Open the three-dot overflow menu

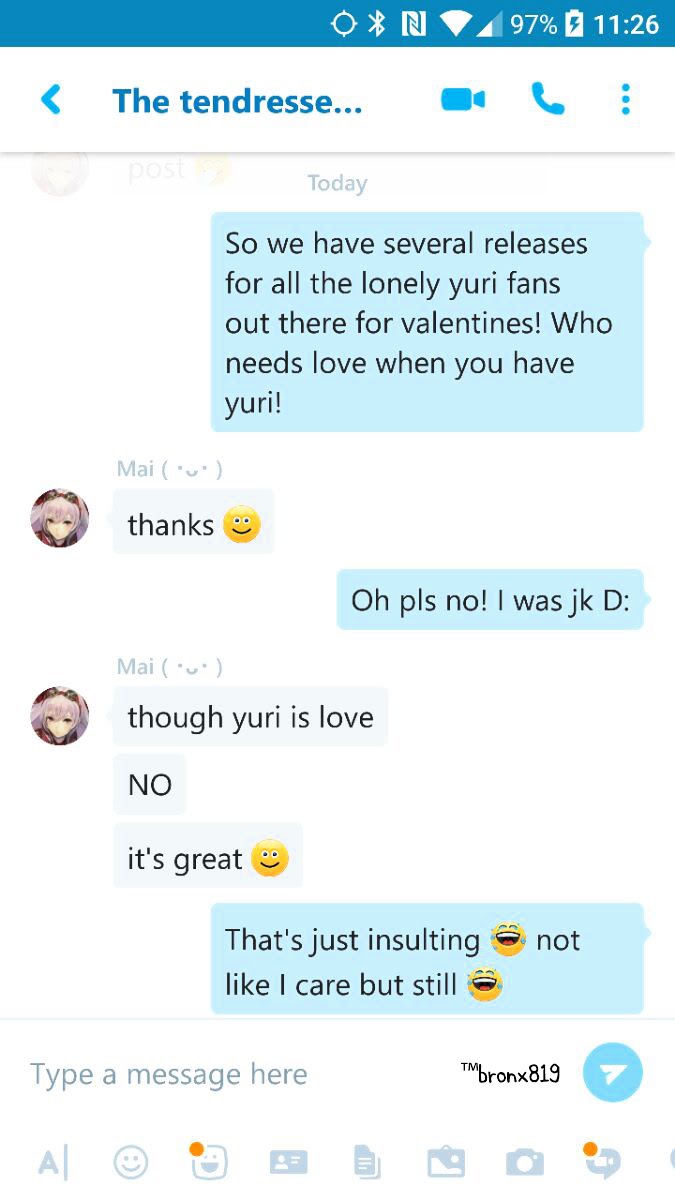(625, 100)
